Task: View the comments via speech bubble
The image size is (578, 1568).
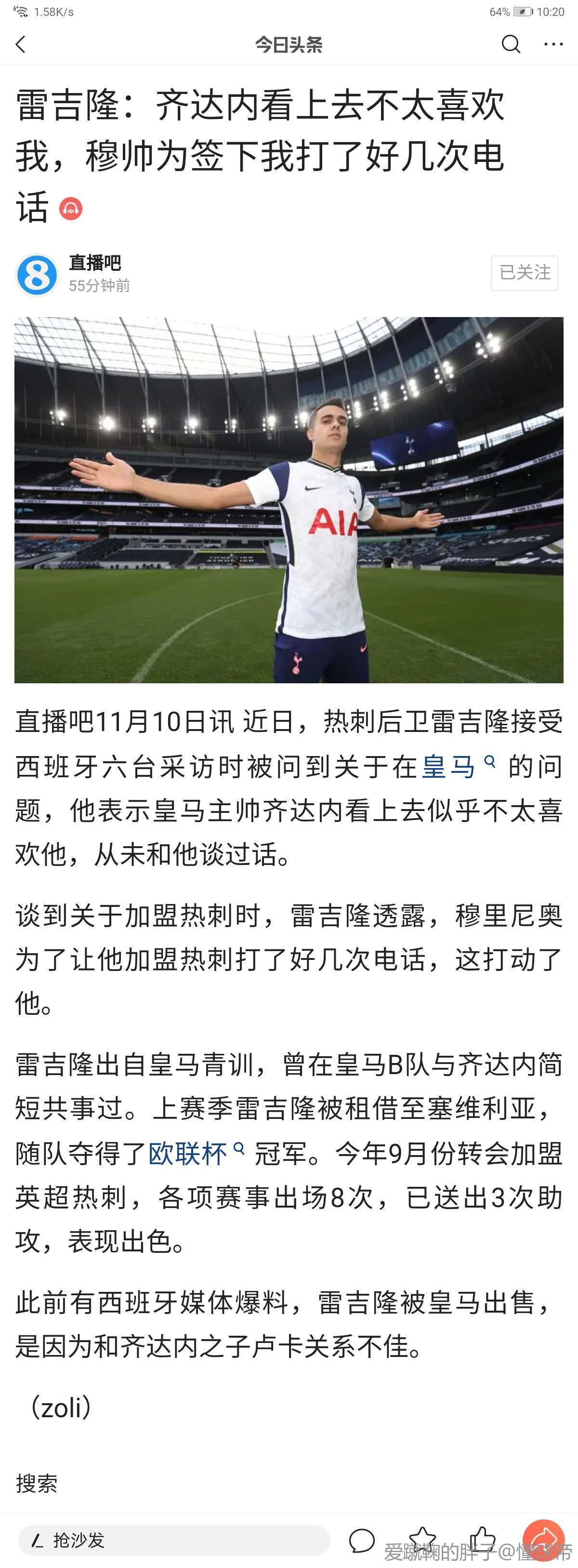Action: [x=361, y=1541]
